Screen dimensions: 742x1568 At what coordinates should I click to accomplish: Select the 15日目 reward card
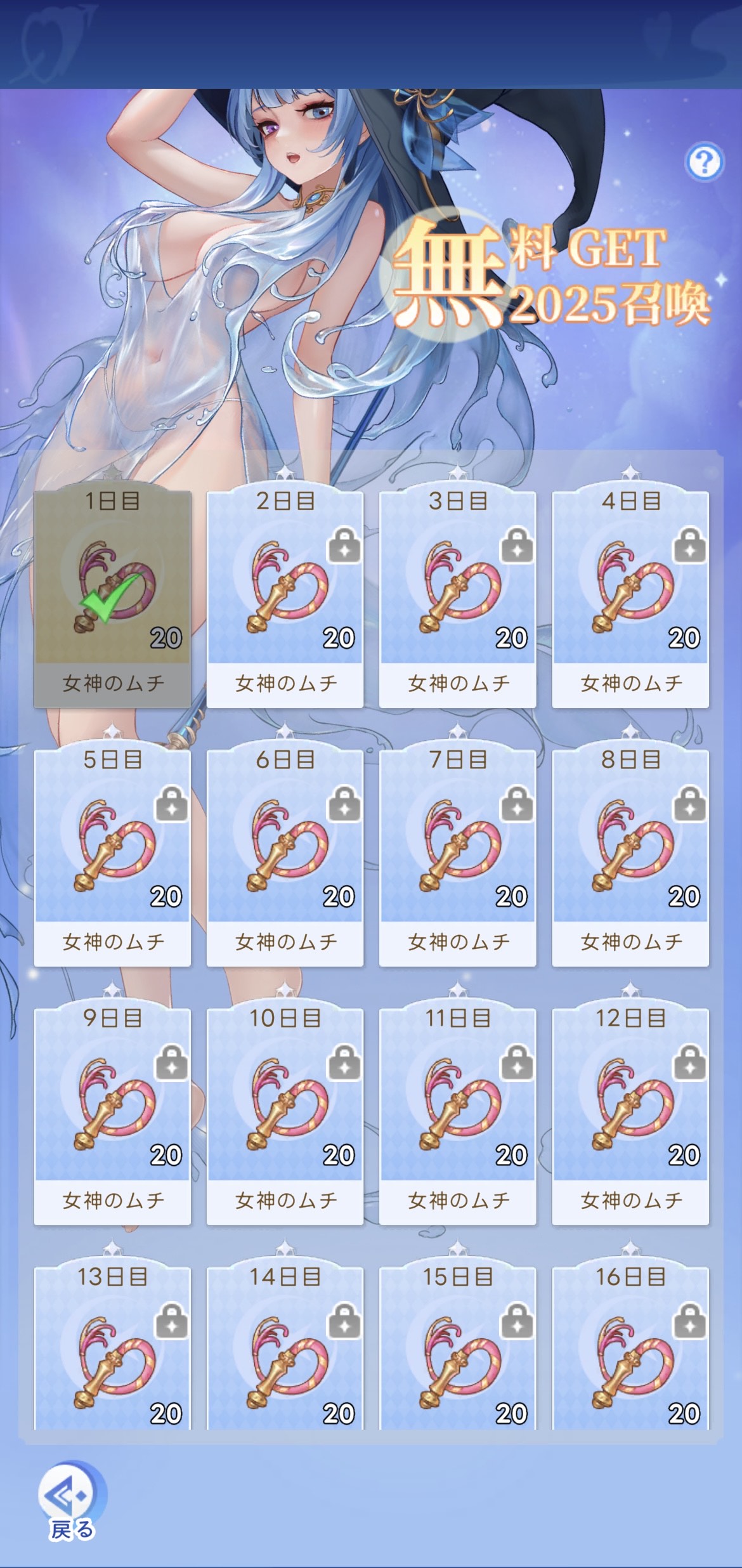click(458, 1351)
